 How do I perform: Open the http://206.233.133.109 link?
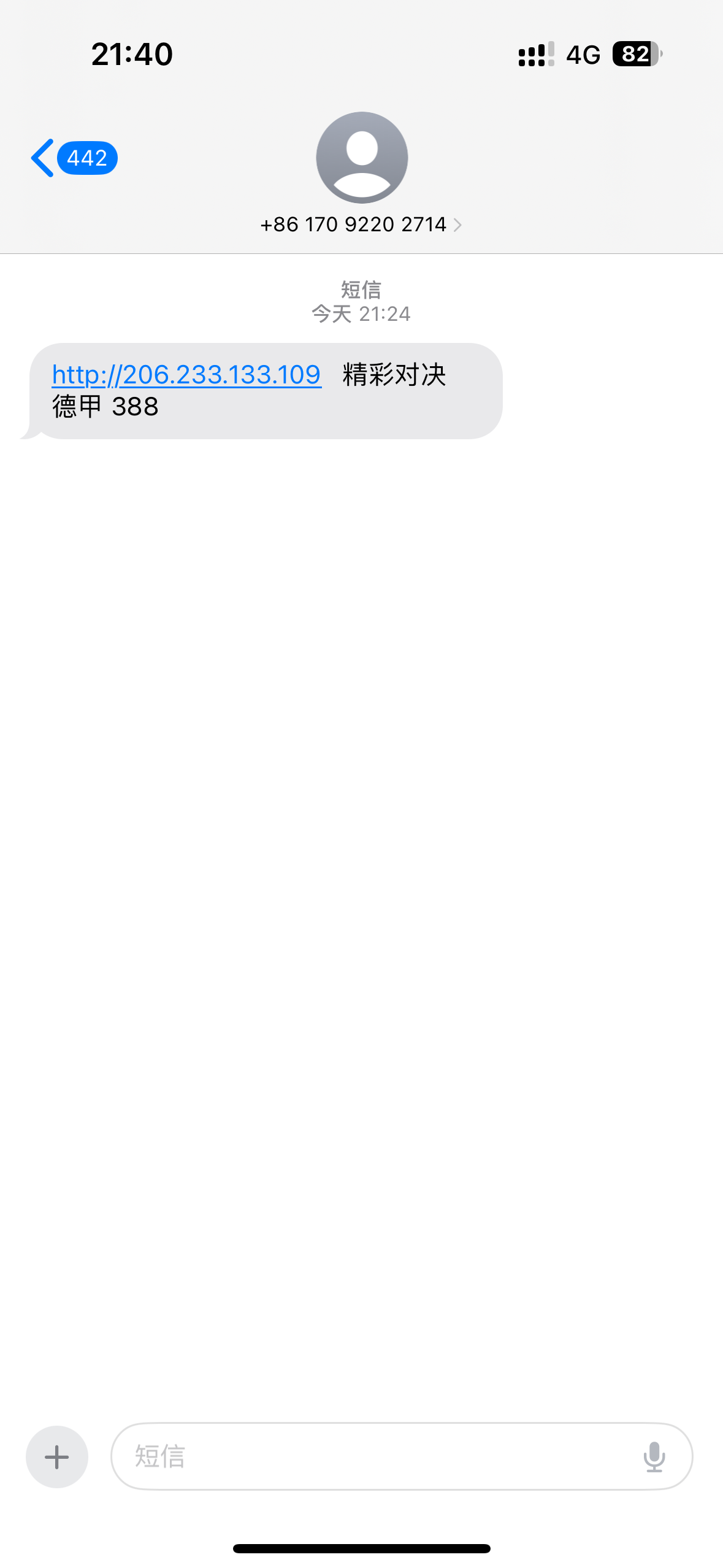(186, 375)
